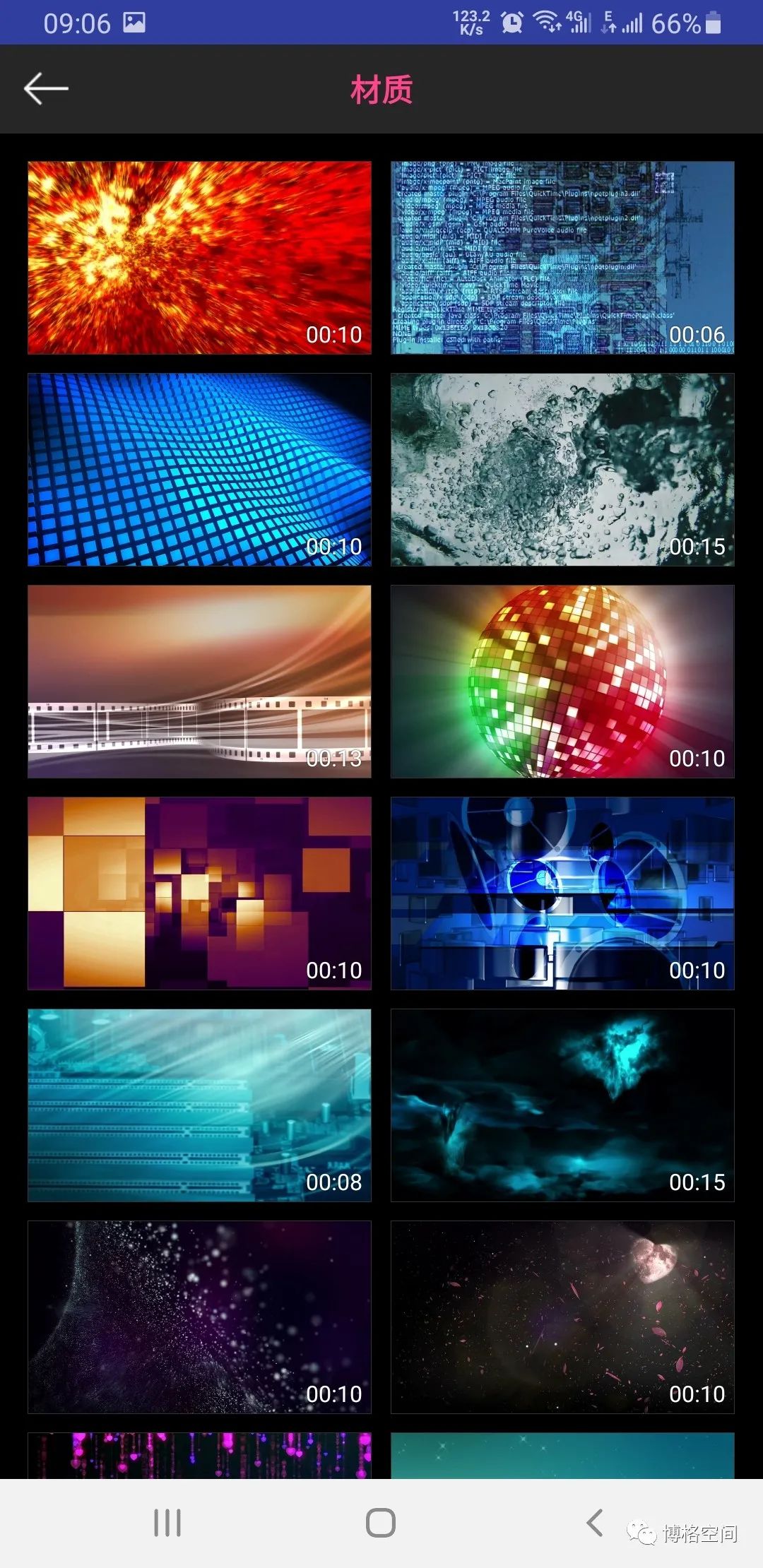Viewport: 763px width, 1568px height.
Task: Choose the teal circuit board video
Action: [199, 1105]
